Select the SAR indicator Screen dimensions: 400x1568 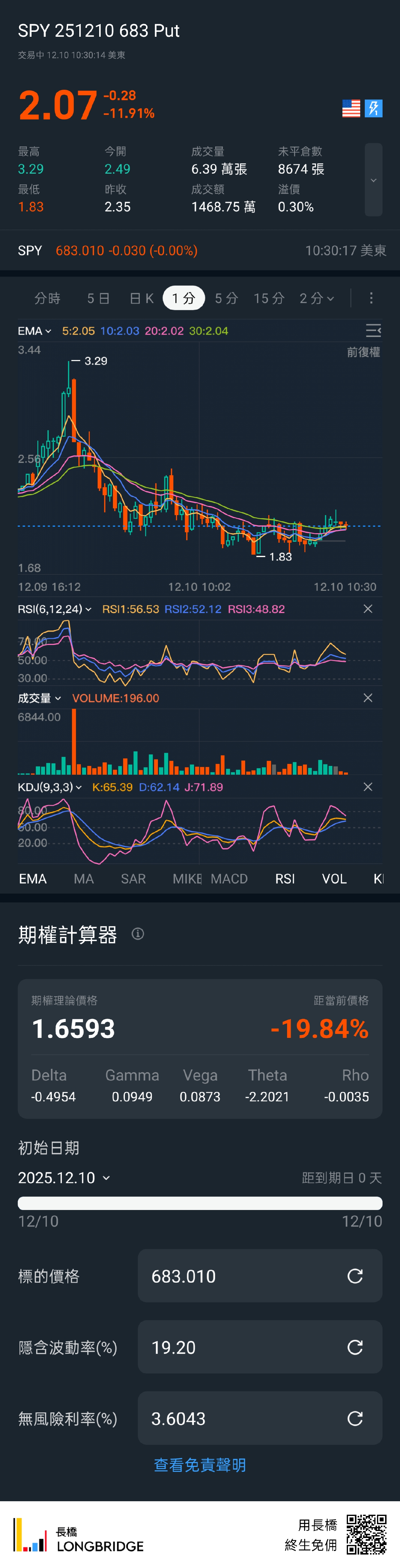pos(133,879)
